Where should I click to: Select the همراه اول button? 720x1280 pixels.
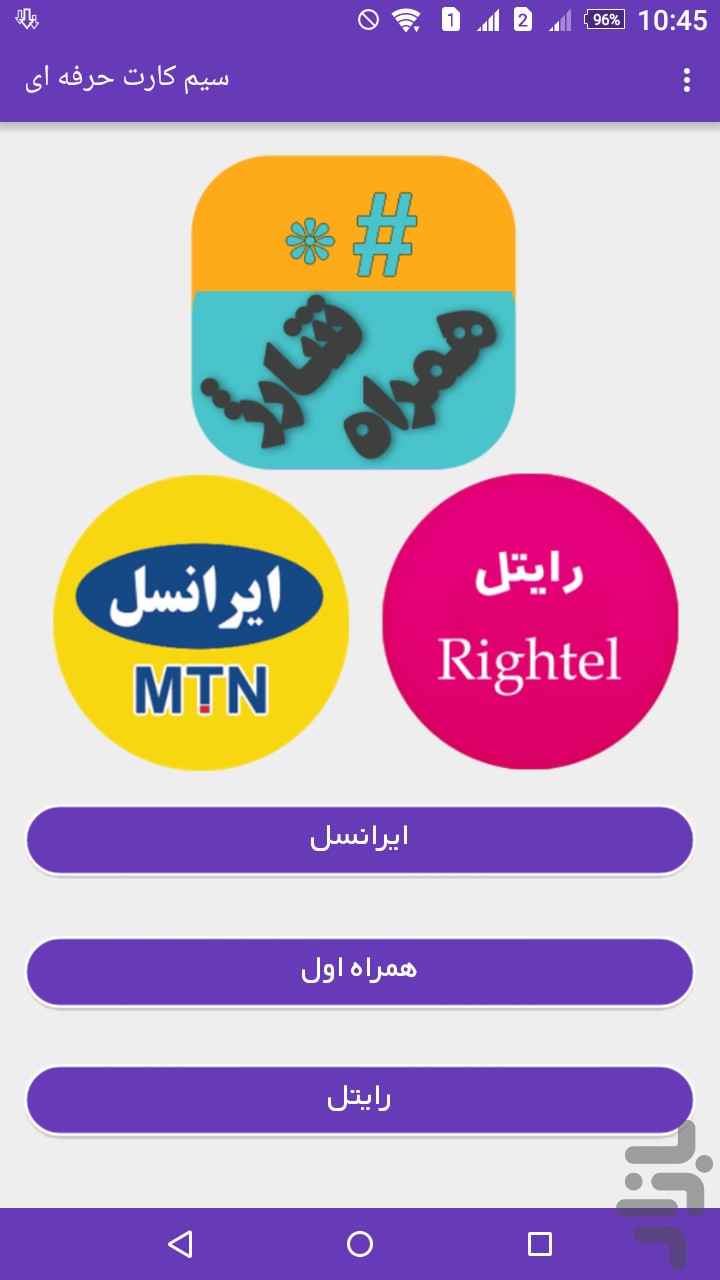tap(359, 970)
